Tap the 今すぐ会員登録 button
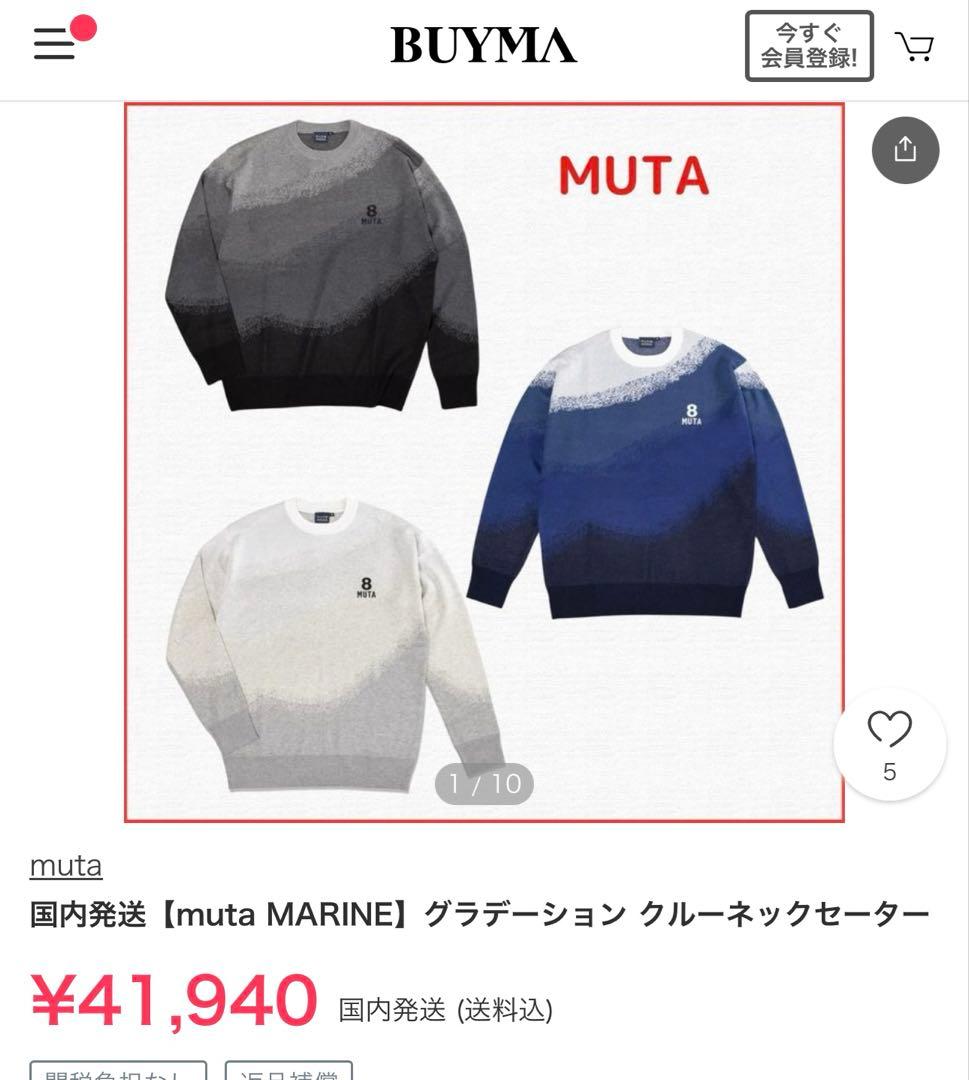Viewport: 969px width, 1080px height. click(809, 46)
